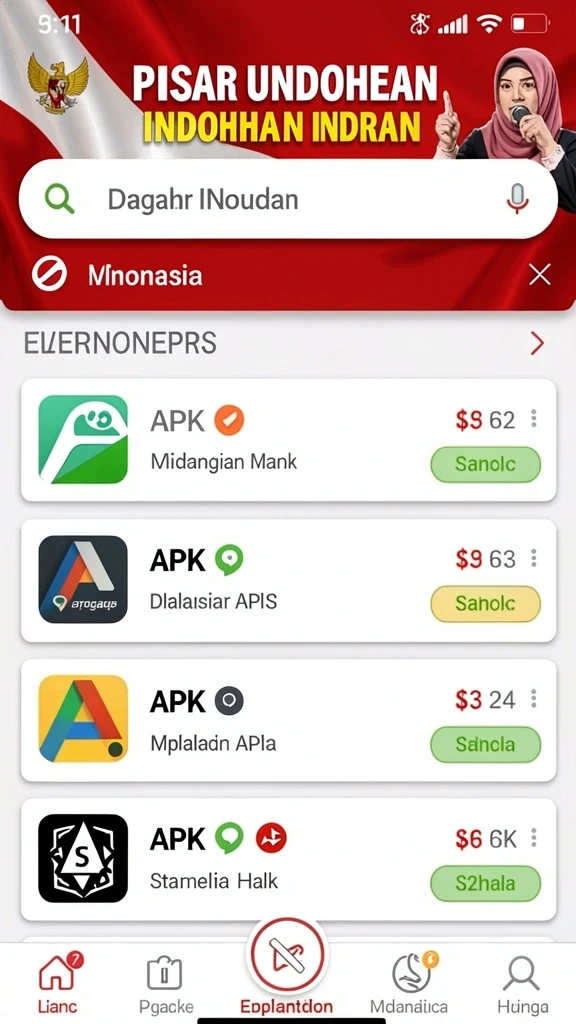Dismiss the Minonasia banner

coord(539,275)
